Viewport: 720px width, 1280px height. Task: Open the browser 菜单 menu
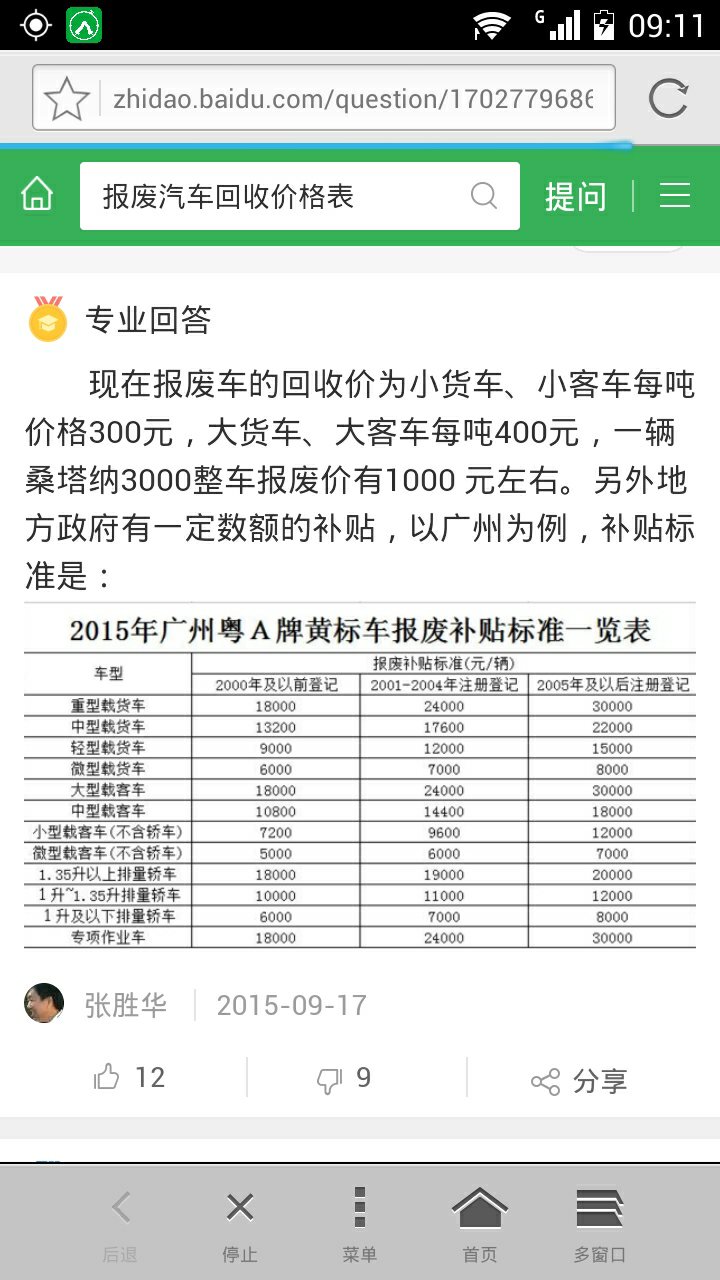[360, 1224]
